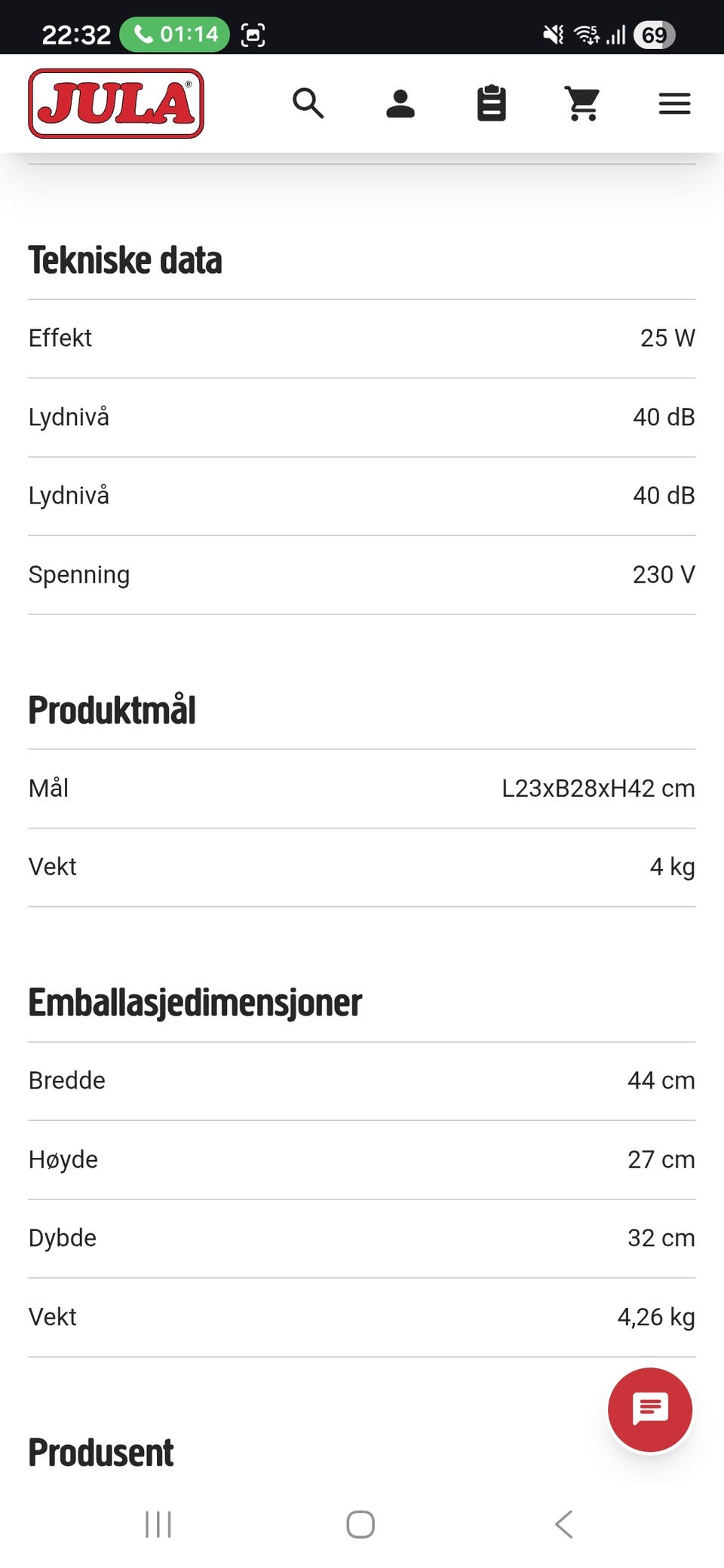This screenshot has height=1568, width=724.
Task: Open the hamburger menu
Action: 673,103
